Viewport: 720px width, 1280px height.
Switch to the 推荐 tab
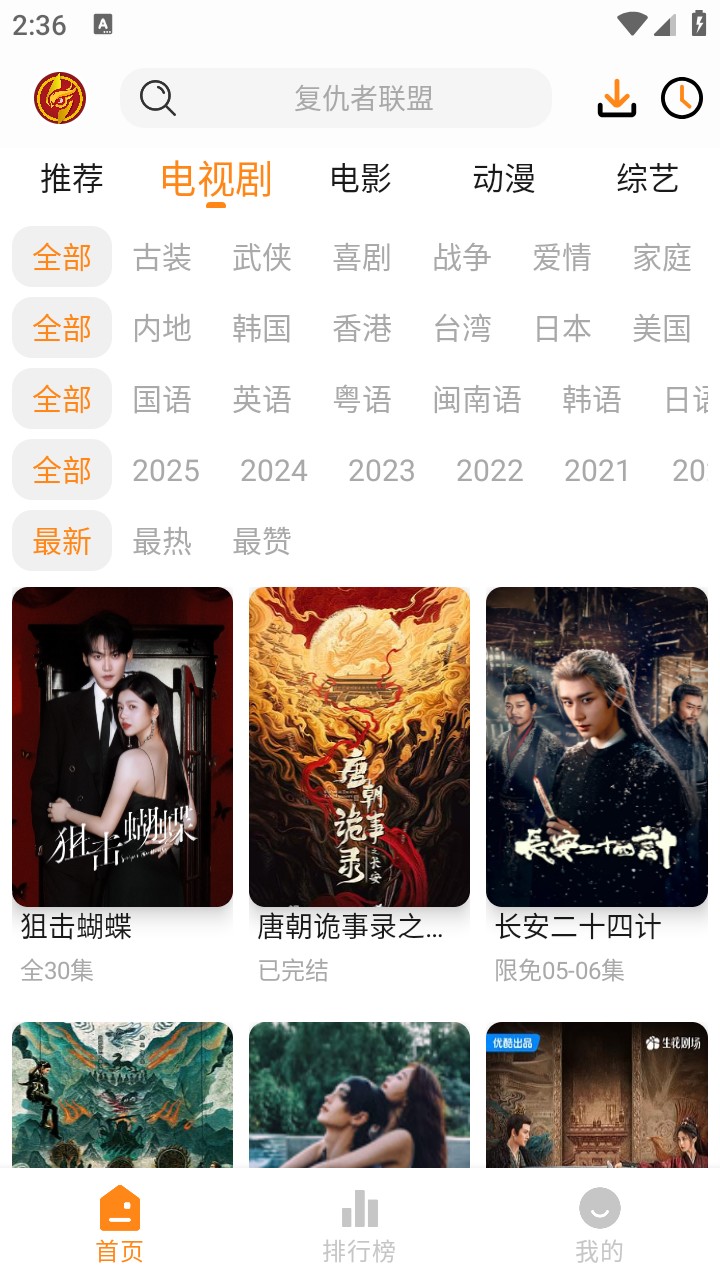pyautogui.click(x=71, y=180)
